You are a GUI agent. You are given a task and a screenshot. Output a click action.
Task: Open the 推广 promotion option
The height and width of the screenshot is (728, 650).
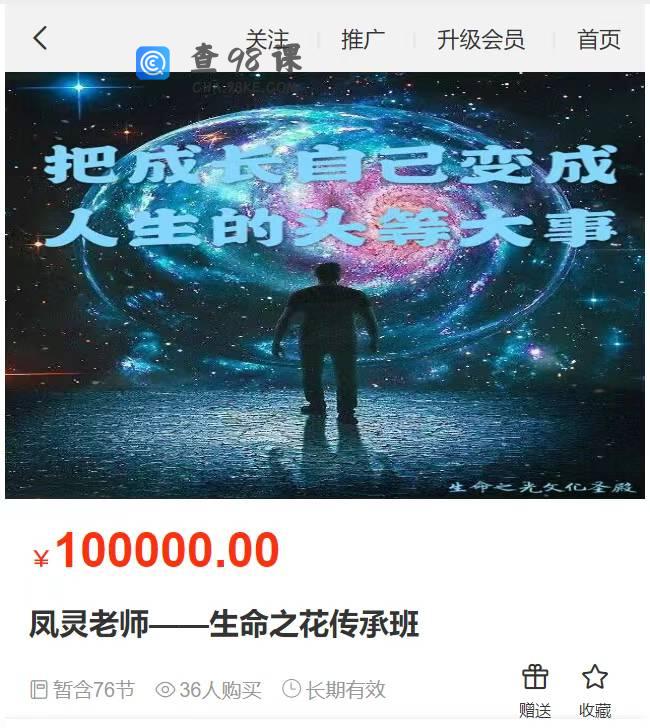point(363,40)
